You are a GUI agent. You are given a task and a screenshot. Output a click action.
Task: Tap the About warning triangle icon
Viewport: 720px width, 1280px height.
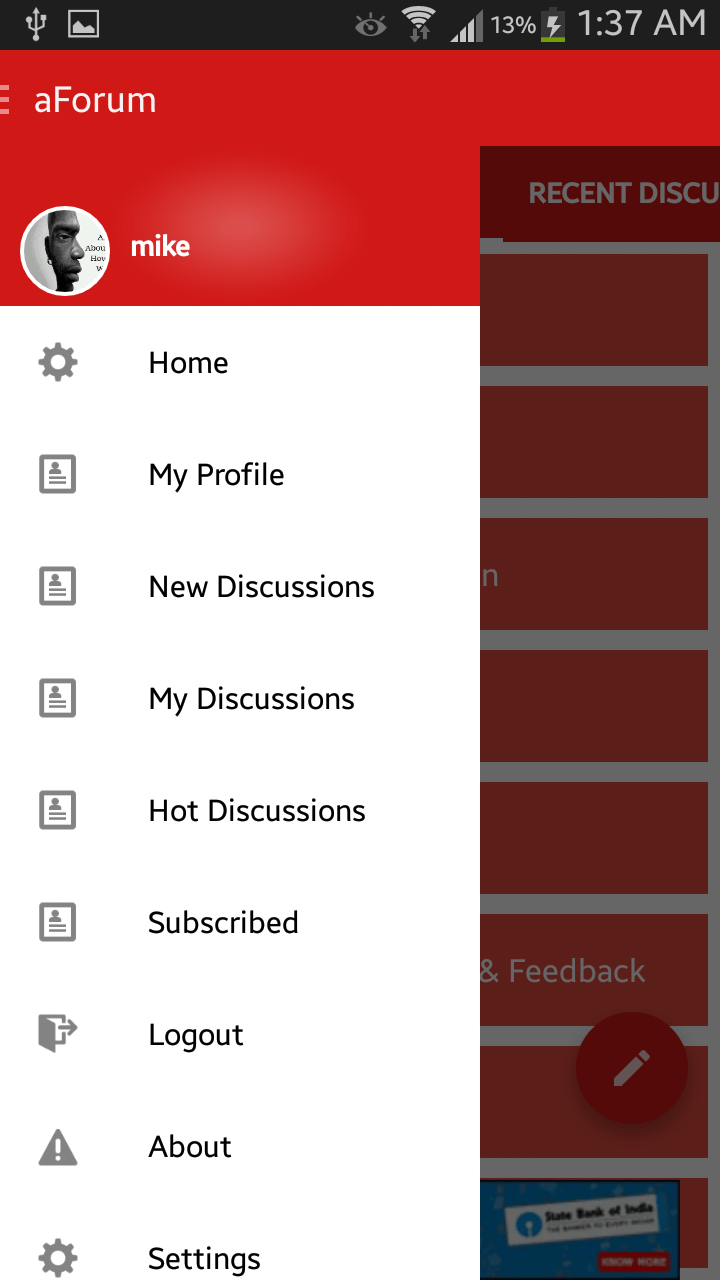coord(57,1146)
